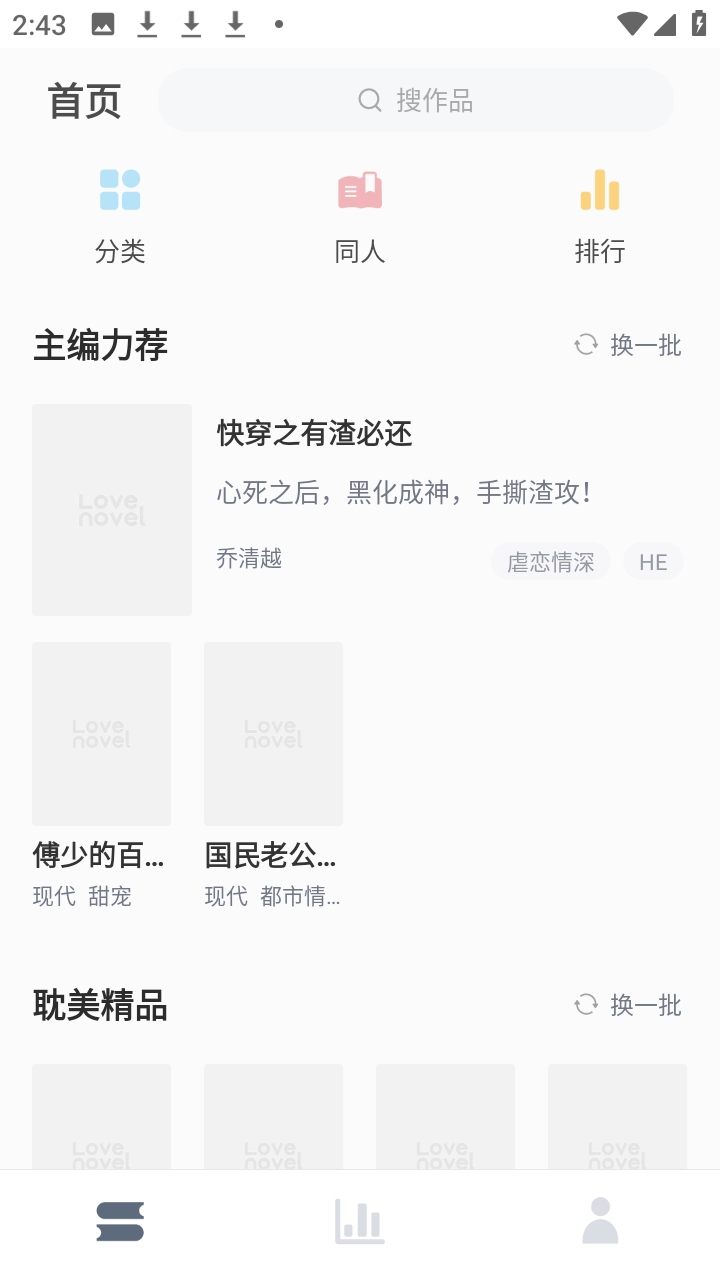This screenshot has width=720, height=1280.
Task: Open the 排行 rankings icon
Action: [599, 190]
